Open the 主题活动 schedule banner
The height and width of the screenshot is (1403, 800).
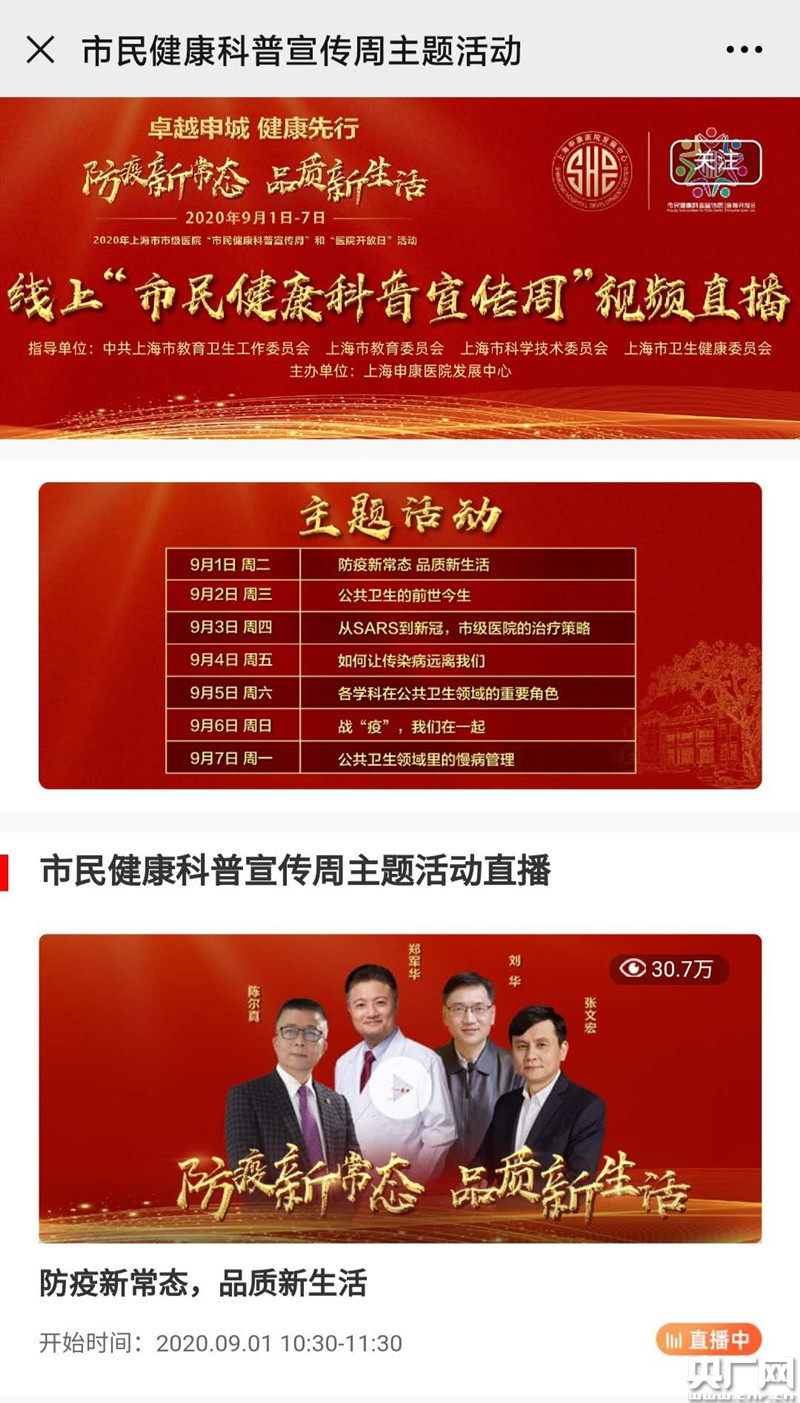[400, 635]
